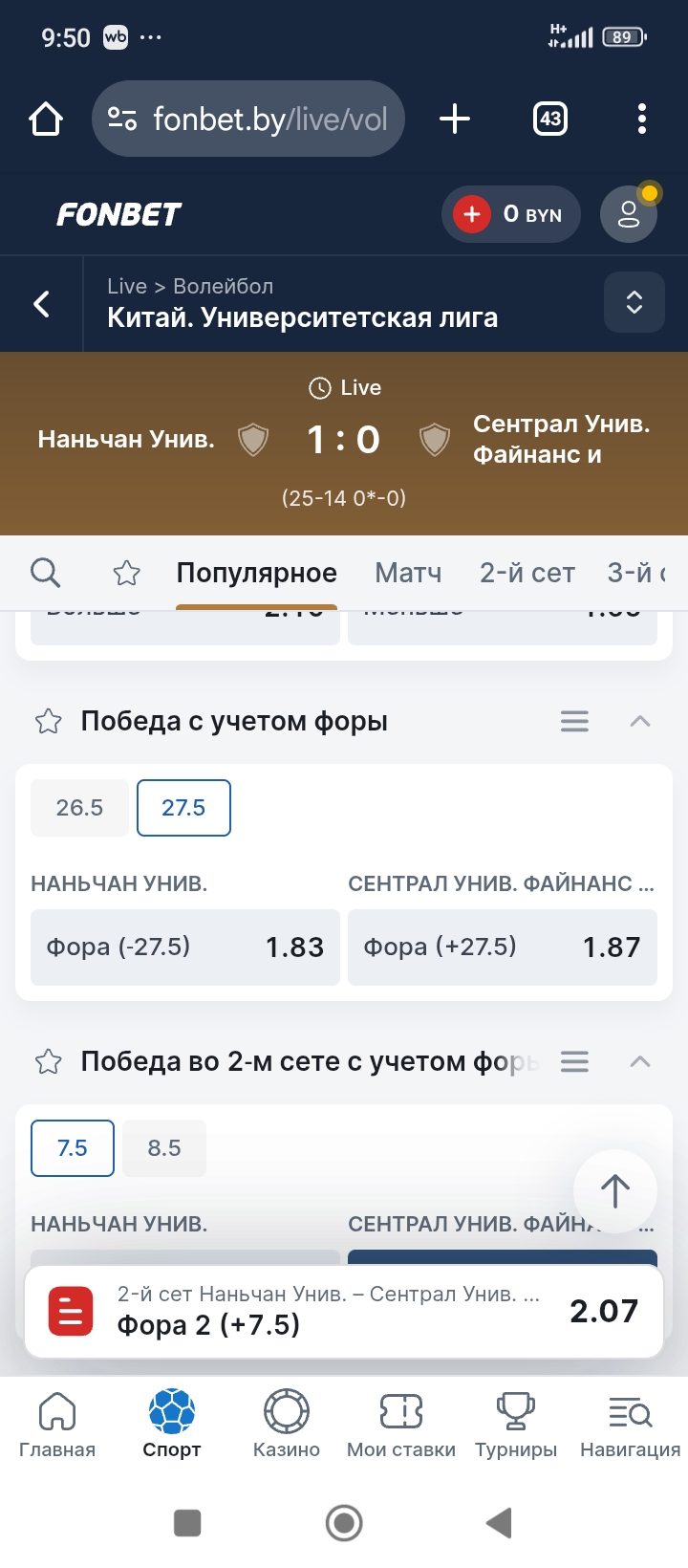Add the match to favorites via star icon
Viewport: 688px width, 1568px height.
pos(126,571)
